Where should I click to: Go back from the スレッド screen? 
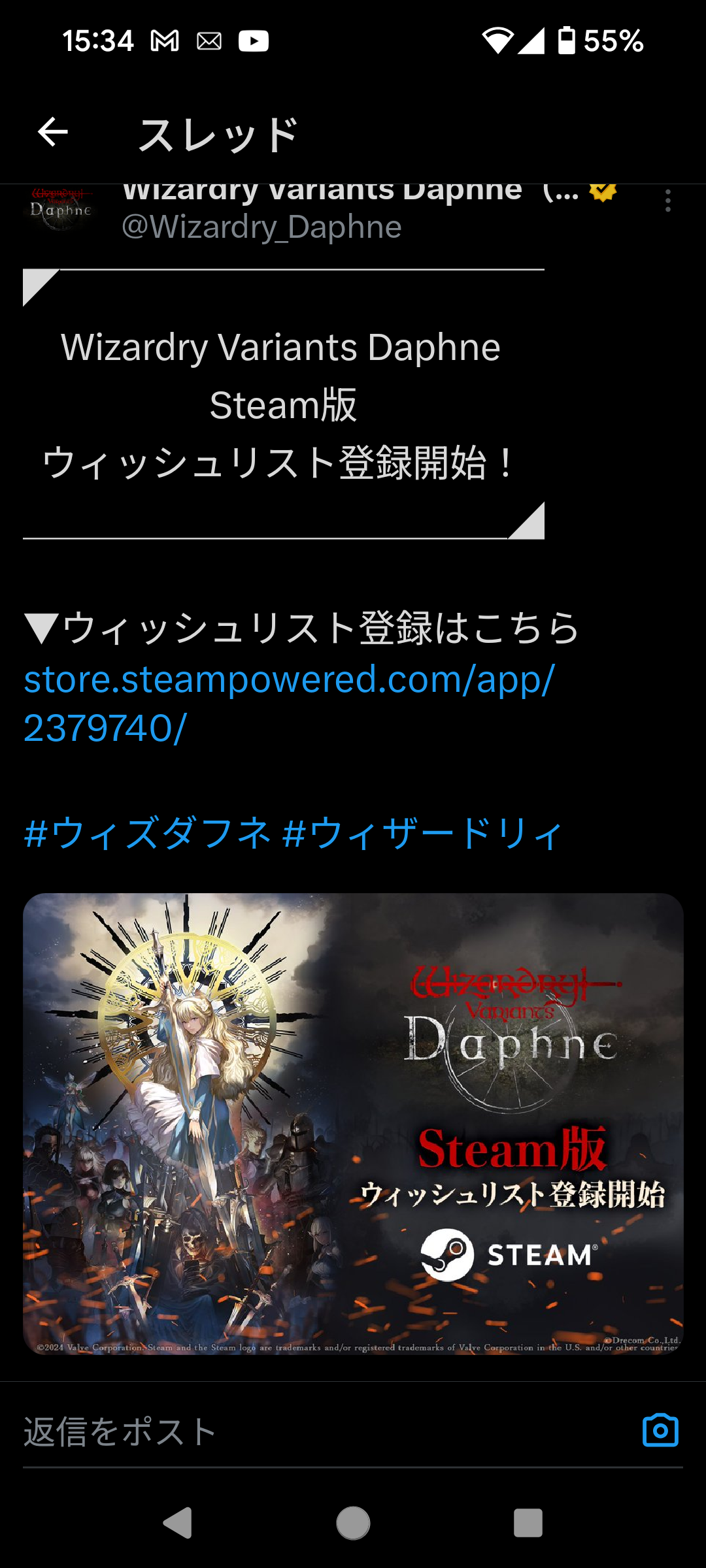(53, 133)
